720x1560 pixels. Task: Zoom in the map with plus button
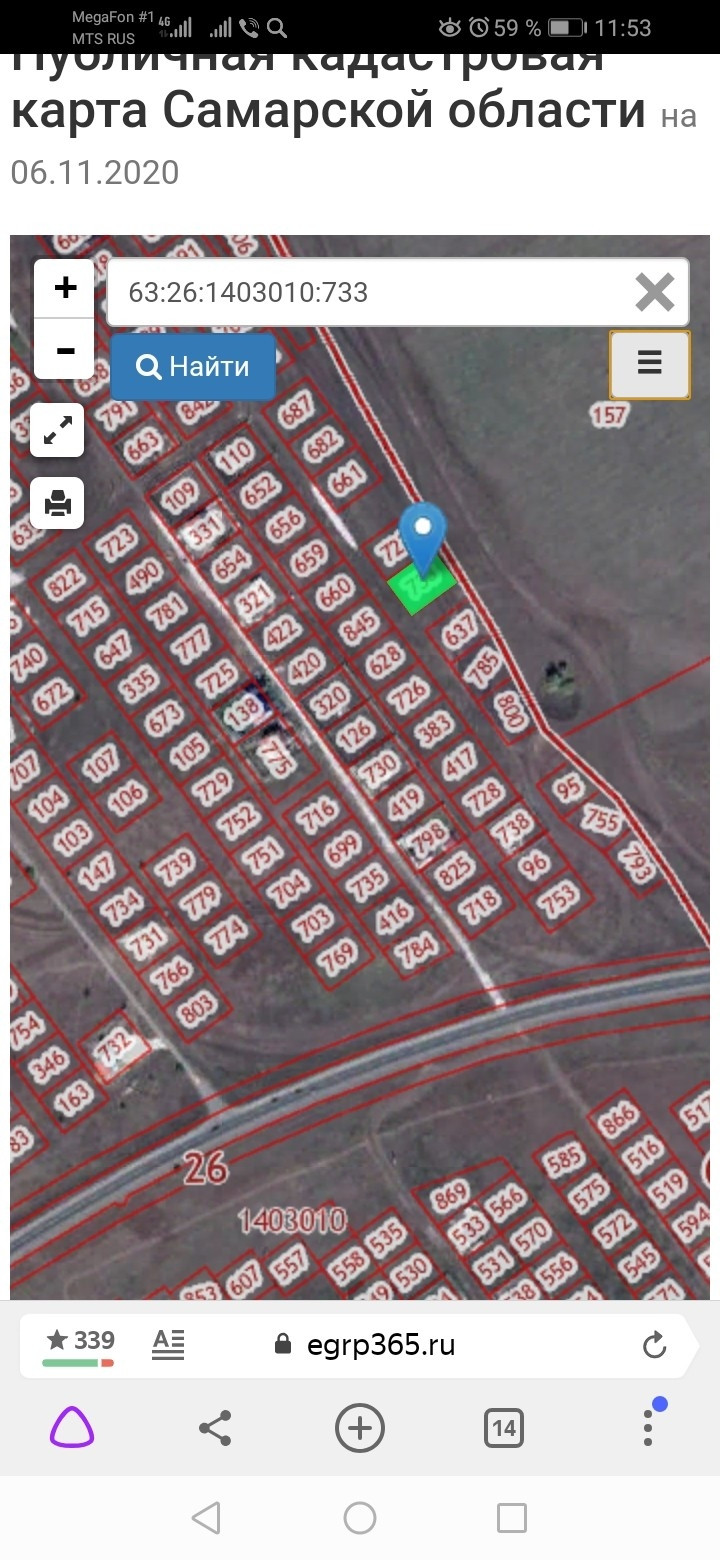(x=65, y=289)
